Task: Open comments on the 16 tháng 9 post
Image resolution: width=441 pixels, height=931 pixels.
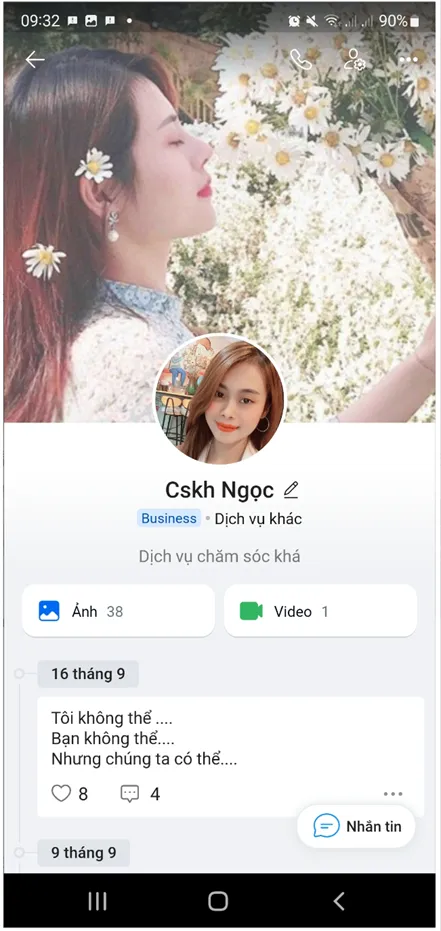Action: [130, 794]
